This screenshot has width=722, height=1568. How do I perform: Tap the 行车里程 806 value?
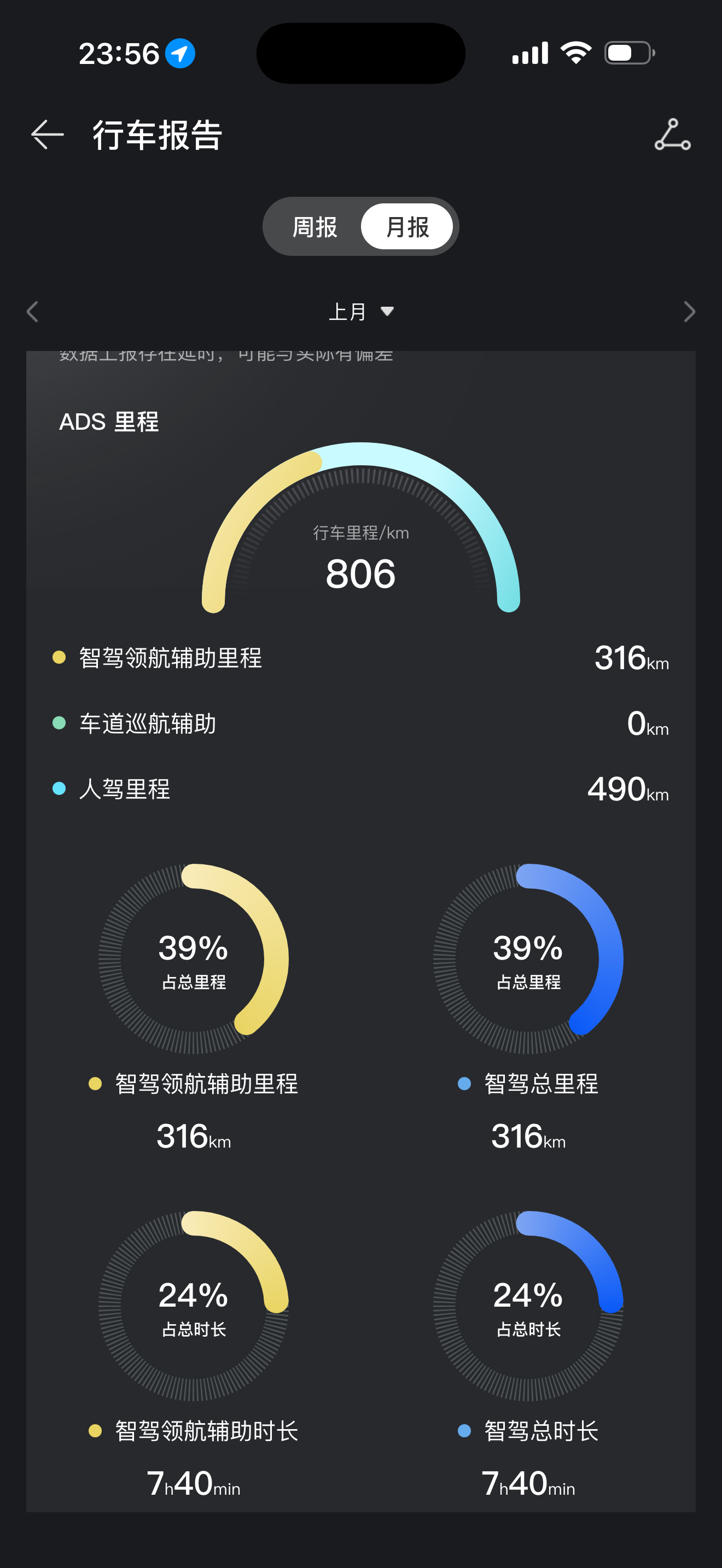tap(360, 571)
